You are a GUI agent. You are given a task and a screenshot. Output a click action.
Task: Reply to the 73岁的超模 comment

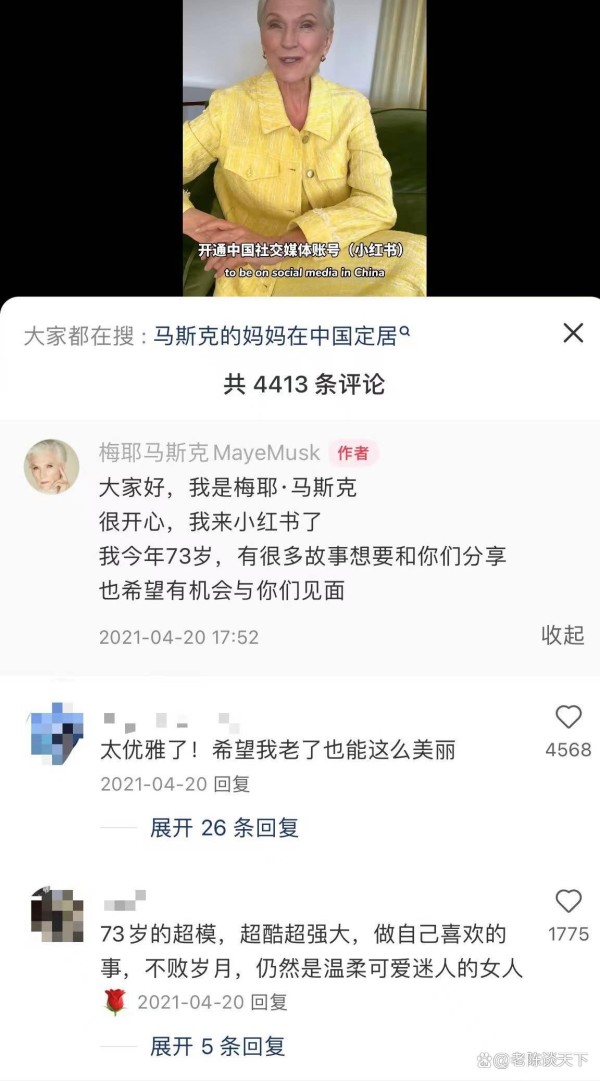click(269, 1001)
